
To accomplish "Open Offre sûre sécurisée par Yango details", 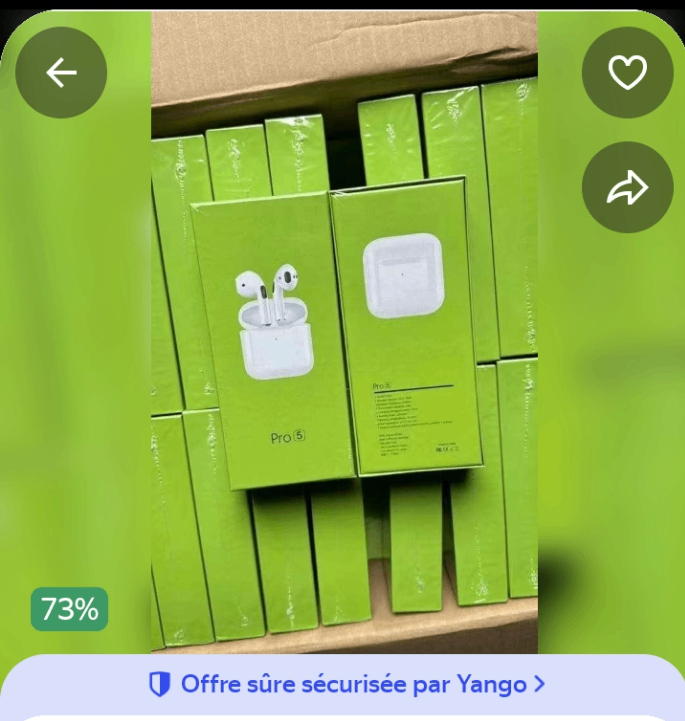I will tap(346, 684).
